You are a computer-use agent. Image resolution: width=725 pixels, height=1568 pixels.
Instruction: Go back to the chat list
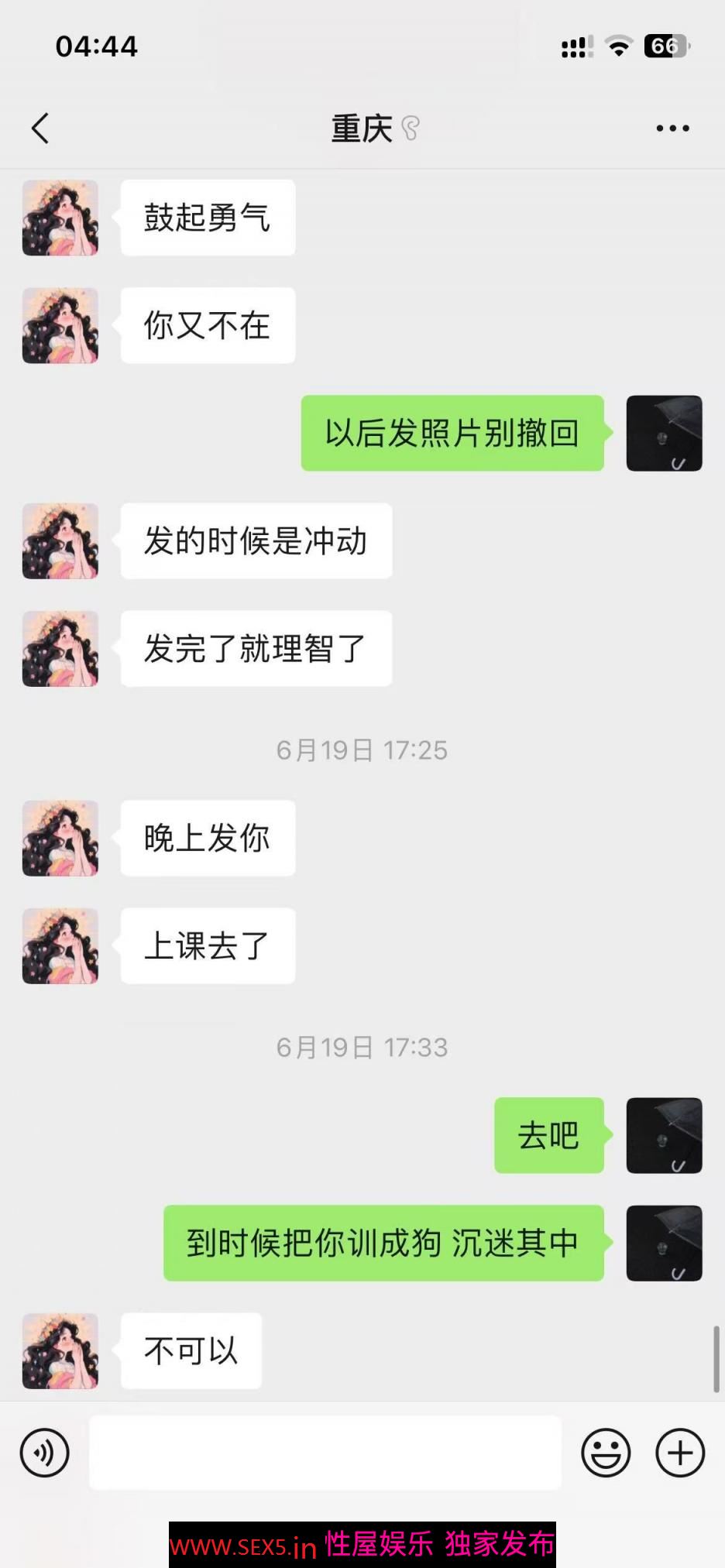pyautogui.click(x=40, y=129)
